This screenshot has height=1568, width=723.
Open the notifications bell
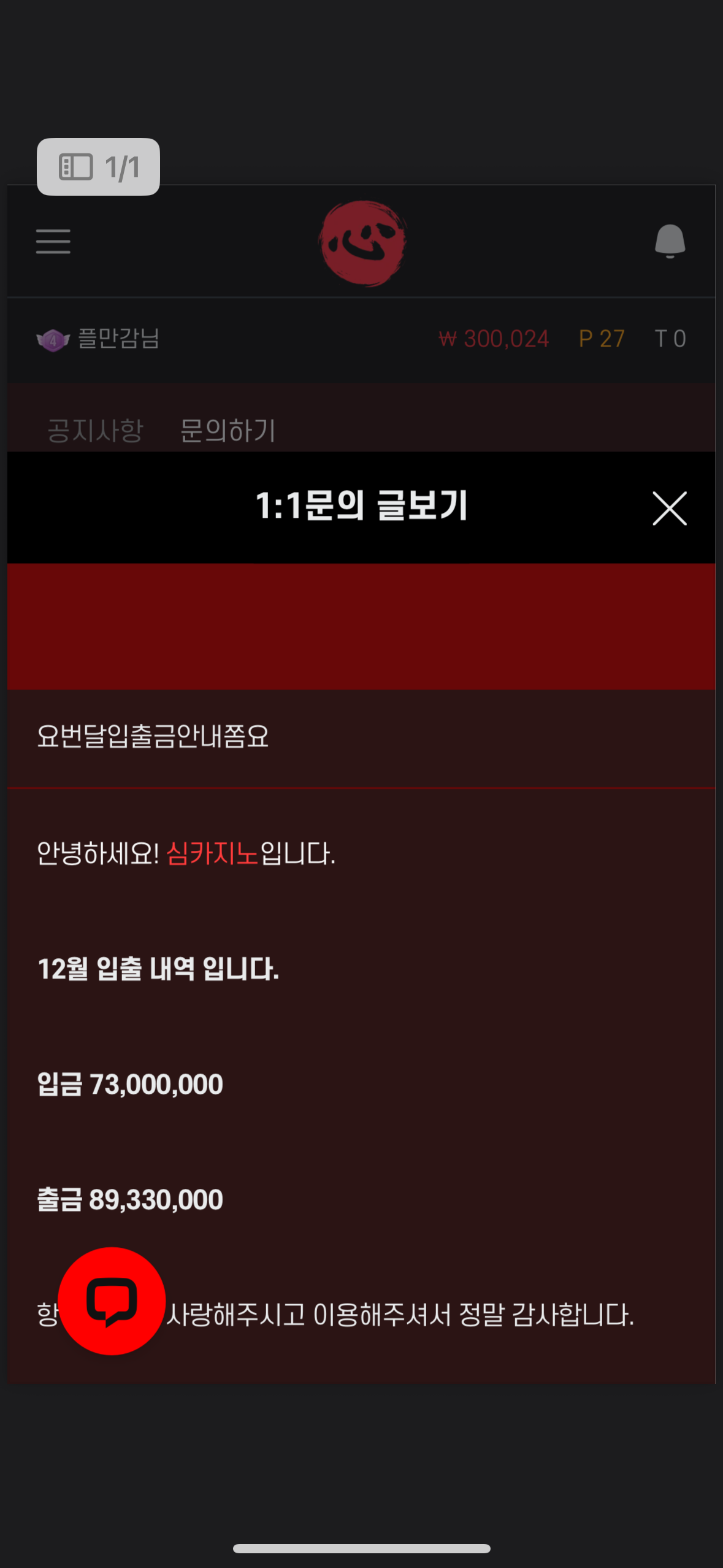[x=670, y=241]
